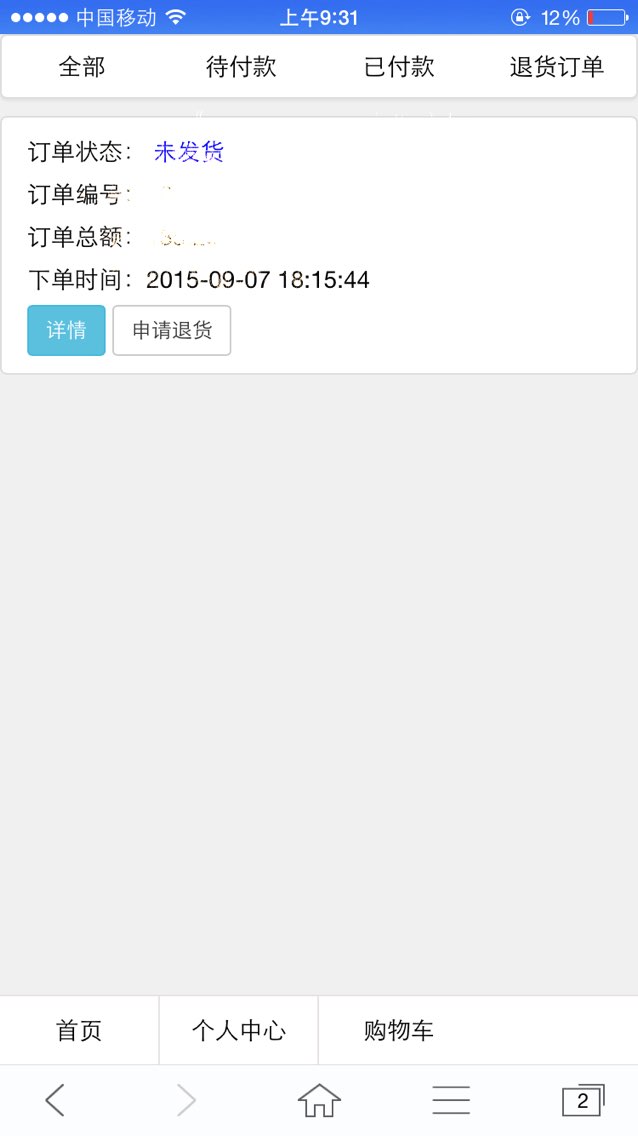Image resolution: width=638 pixels, height=1136 pixels.
Task: Switch to the 已付款 tab
Action: 399,67
